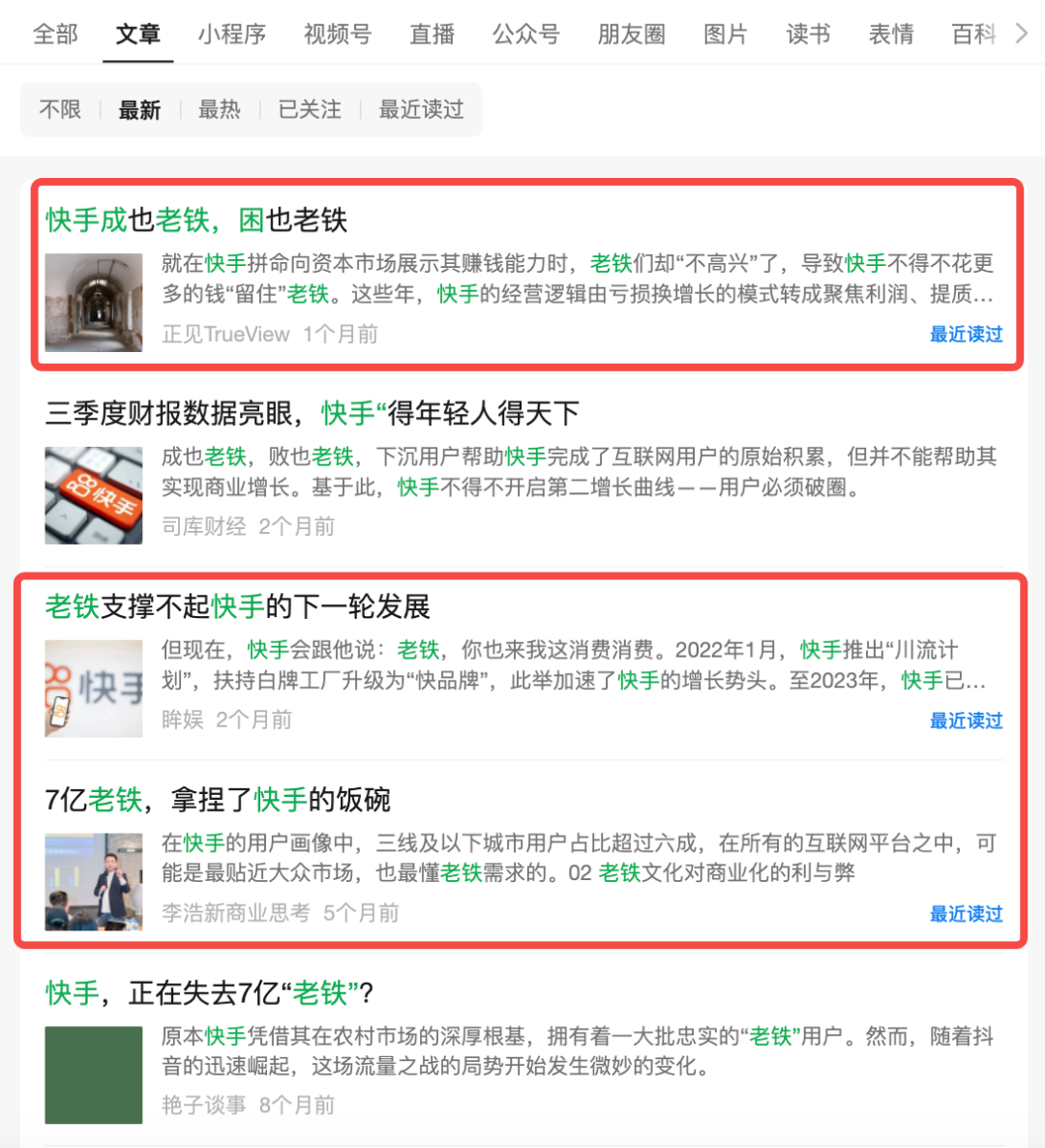
Task: Select the 最近读过 filter chip
Action: 421,109
